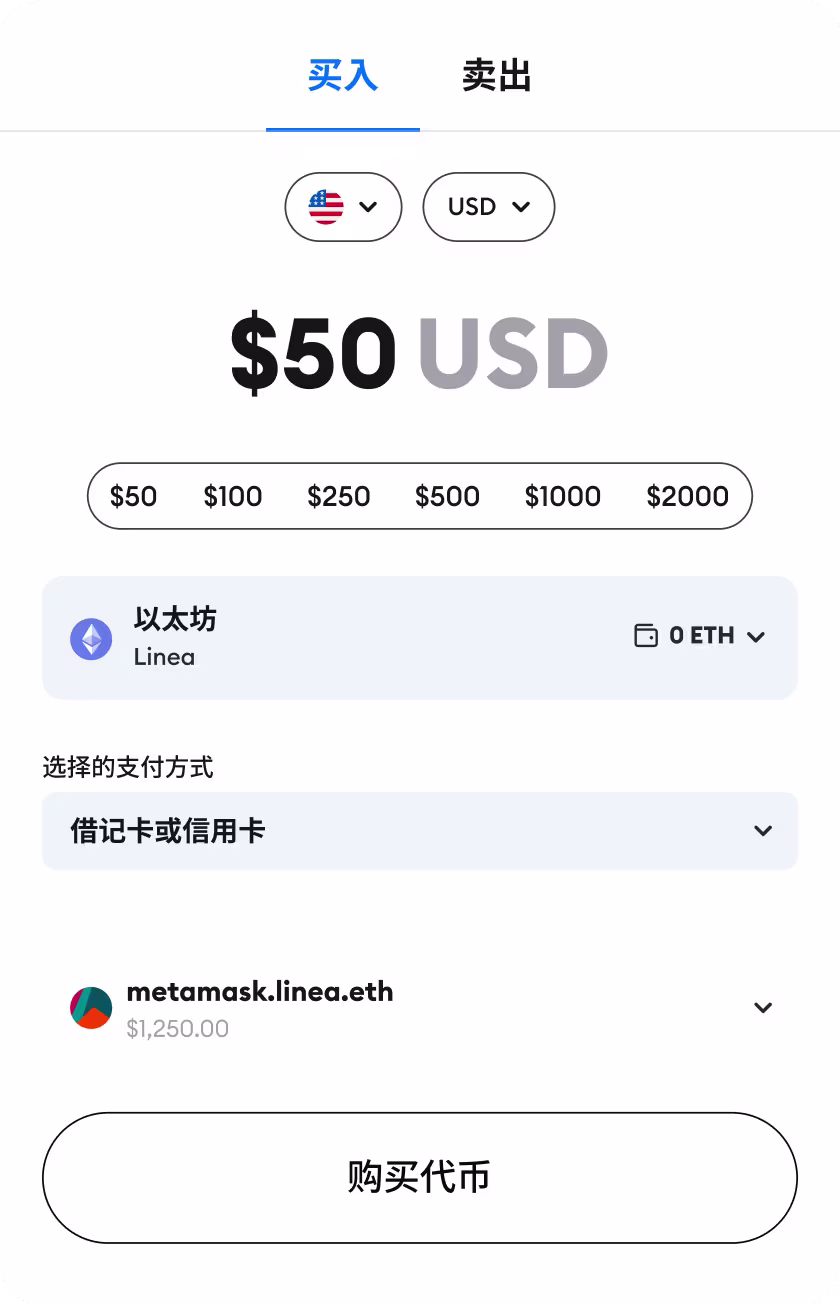Image resolution: width=840 pixels, height=1304 pixels.
Task: Select the $1000 amount option
Action: (563, 496)
